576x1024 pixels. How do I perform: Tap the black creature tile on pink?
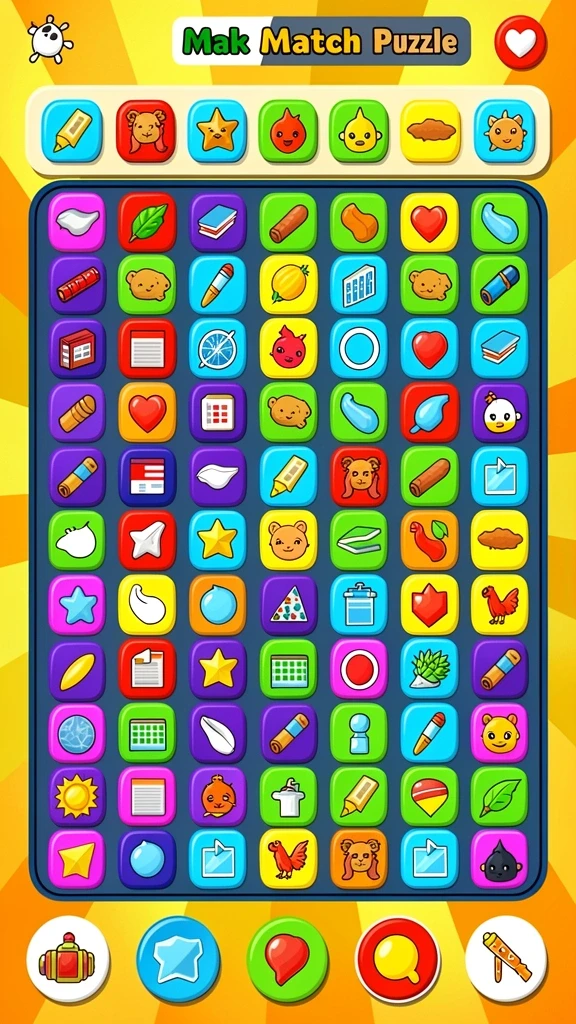(x=500, y=859)
